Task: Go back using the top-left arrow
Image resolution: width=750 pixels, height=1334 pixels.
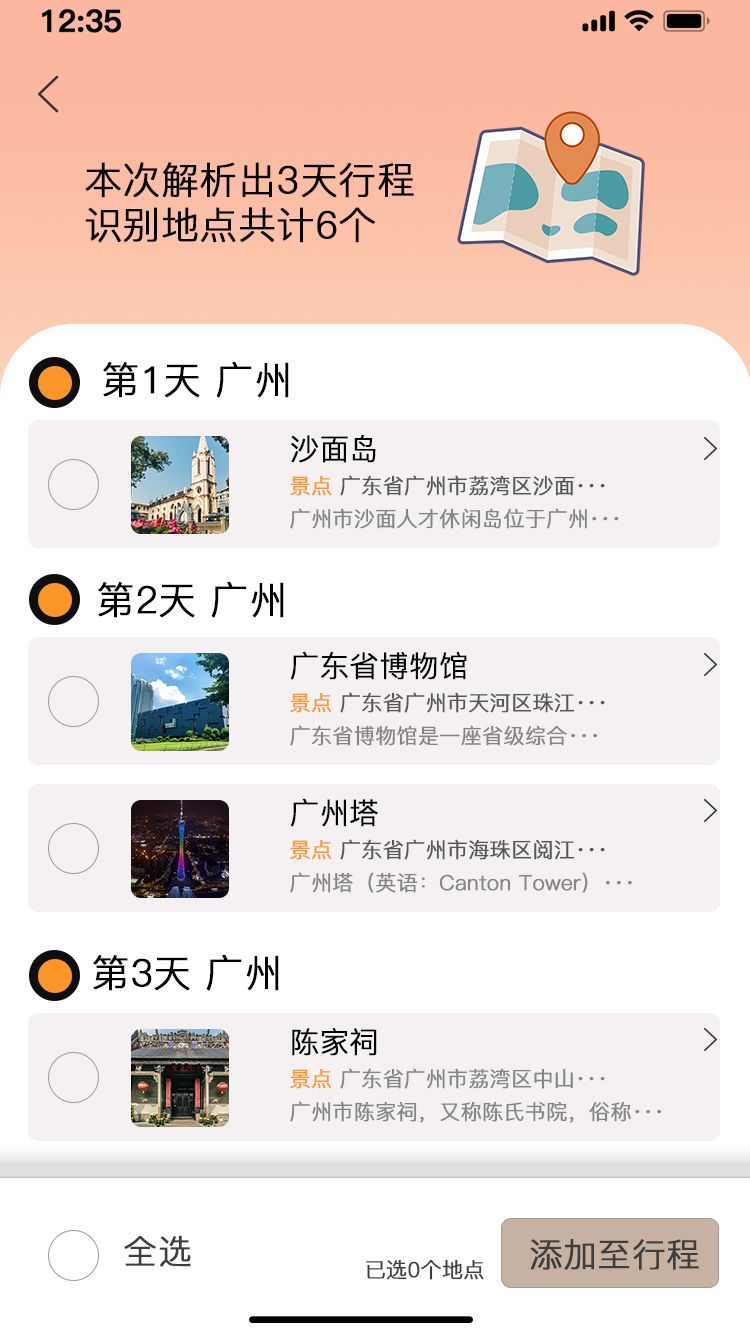Action: 48,94
